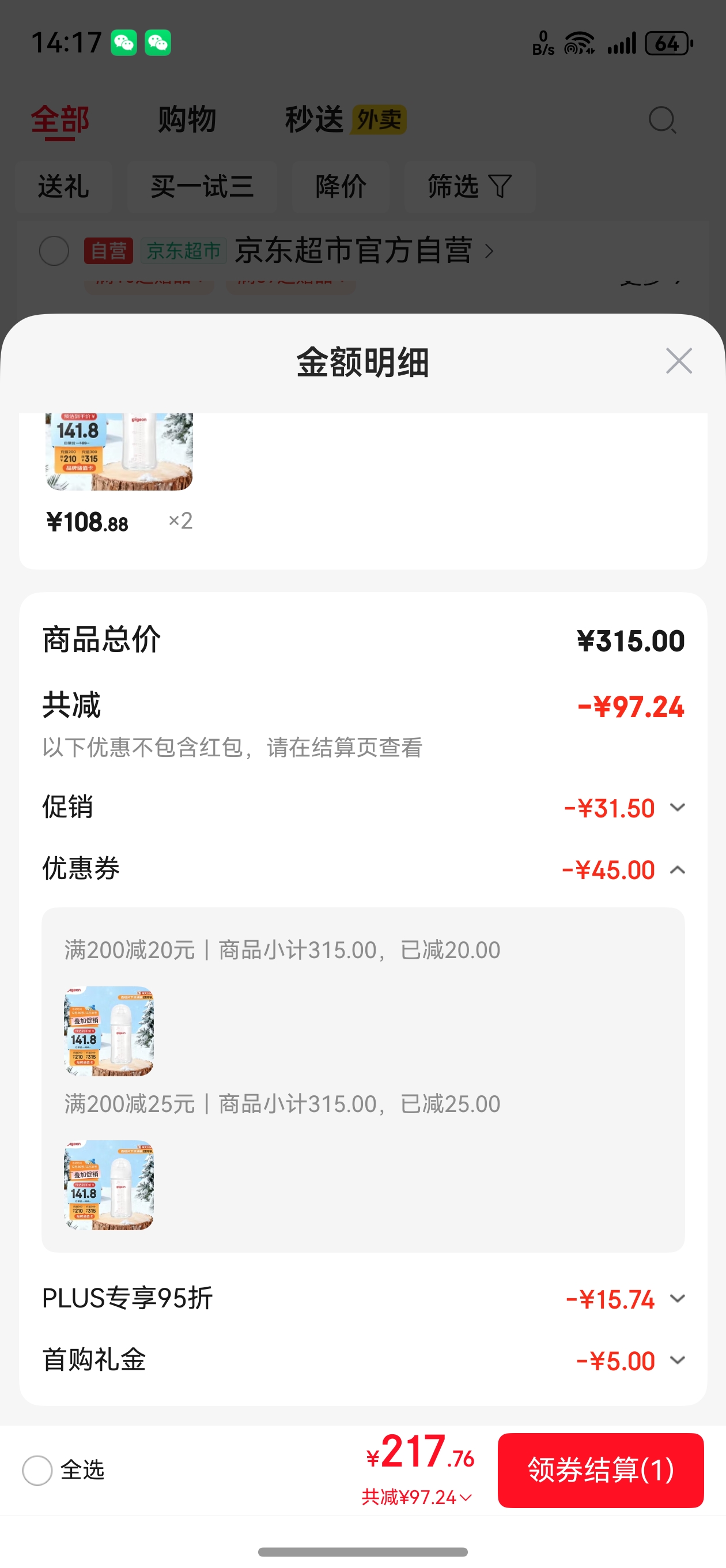This screenshot has height=1568, width=726.
Task: Switch to the 购物 tab
Action: point(187,119)
